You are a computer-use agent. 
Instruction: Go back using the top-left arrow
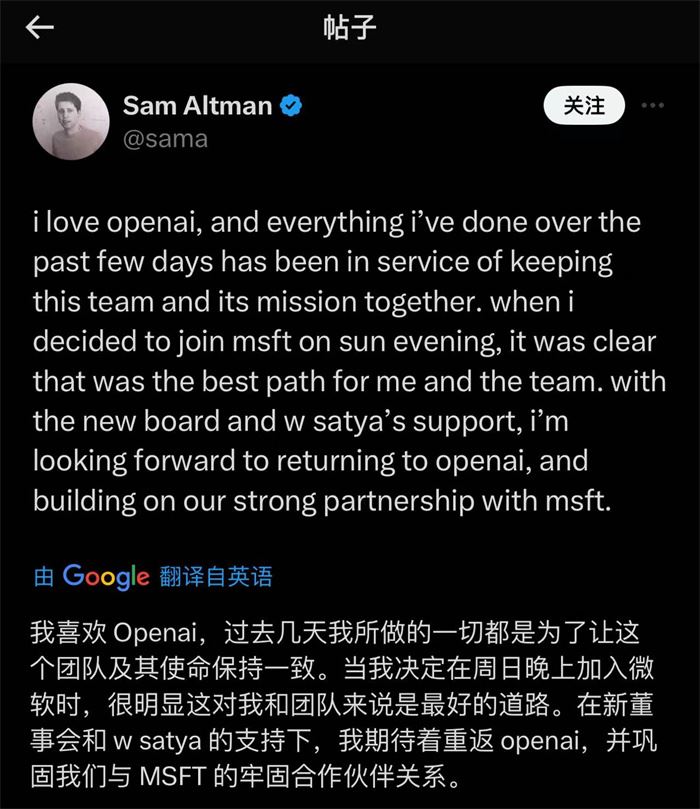point(39,29)
